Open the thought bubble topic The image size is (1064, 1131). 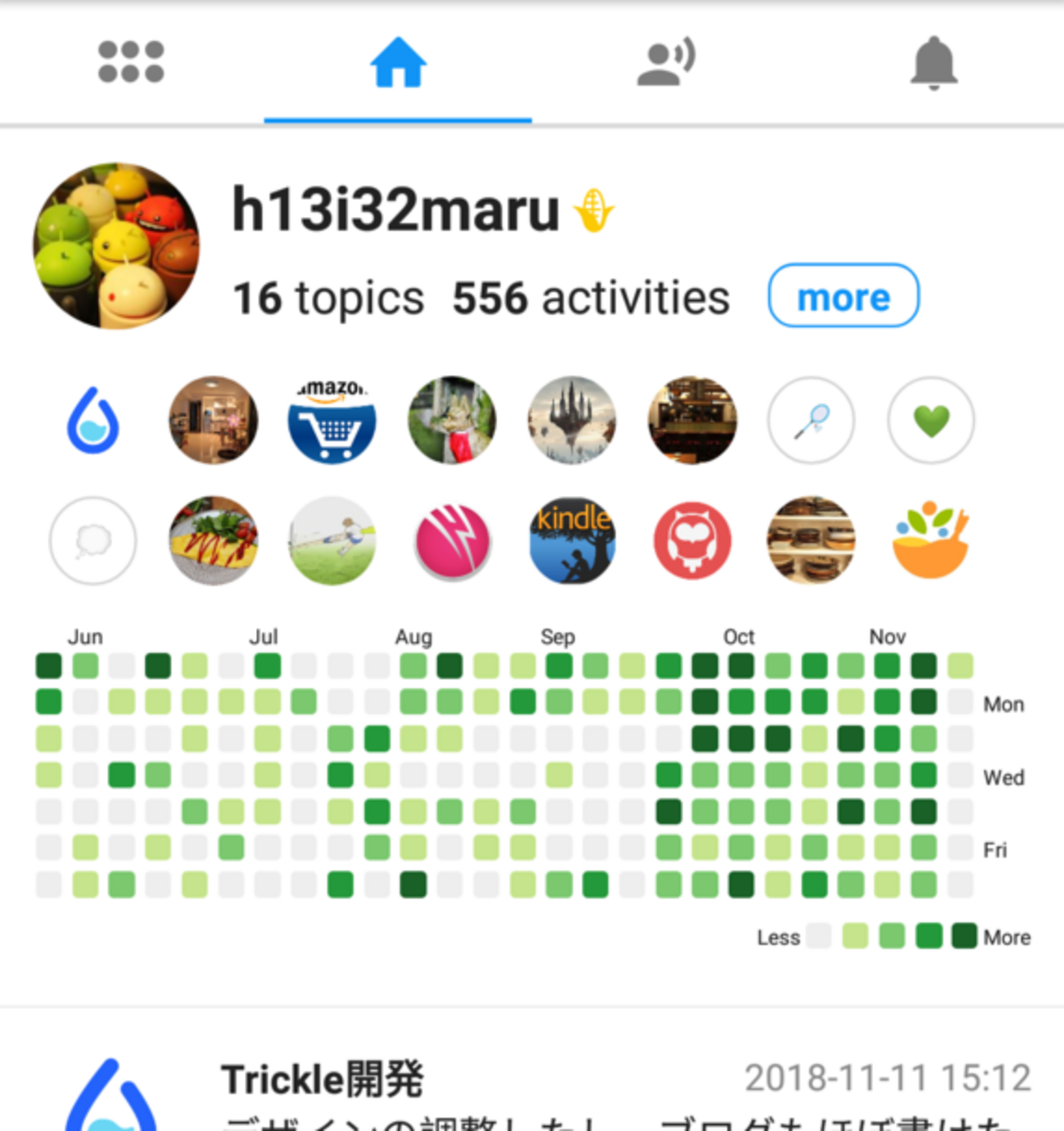click(x=92, y=540)
